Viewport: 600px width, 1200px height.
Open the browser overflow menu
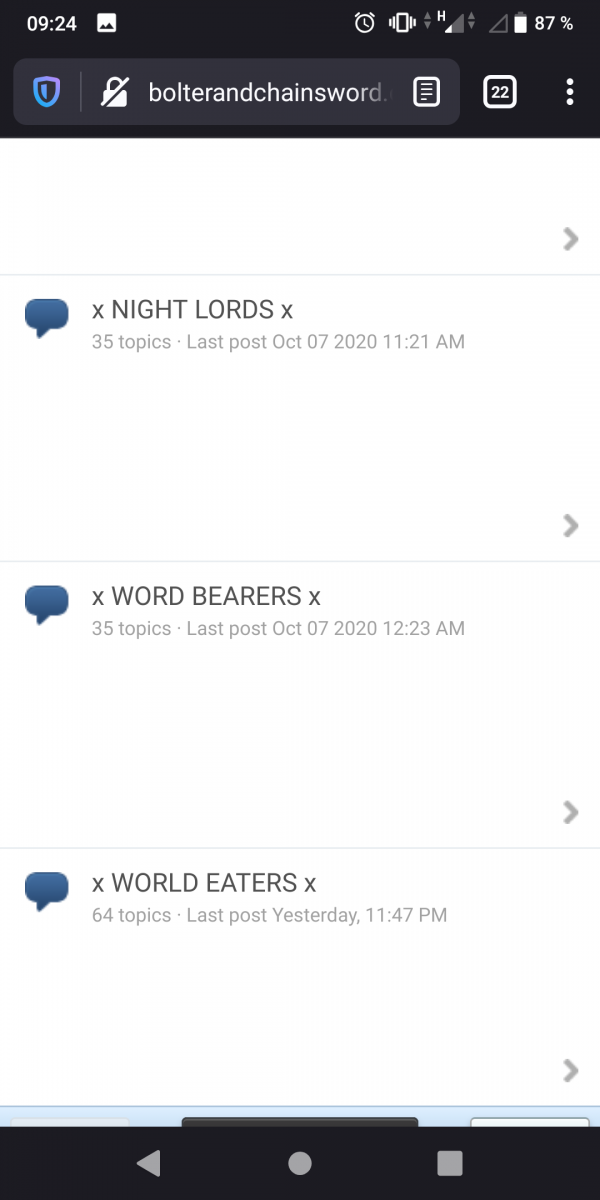click(x=569, y=93)
